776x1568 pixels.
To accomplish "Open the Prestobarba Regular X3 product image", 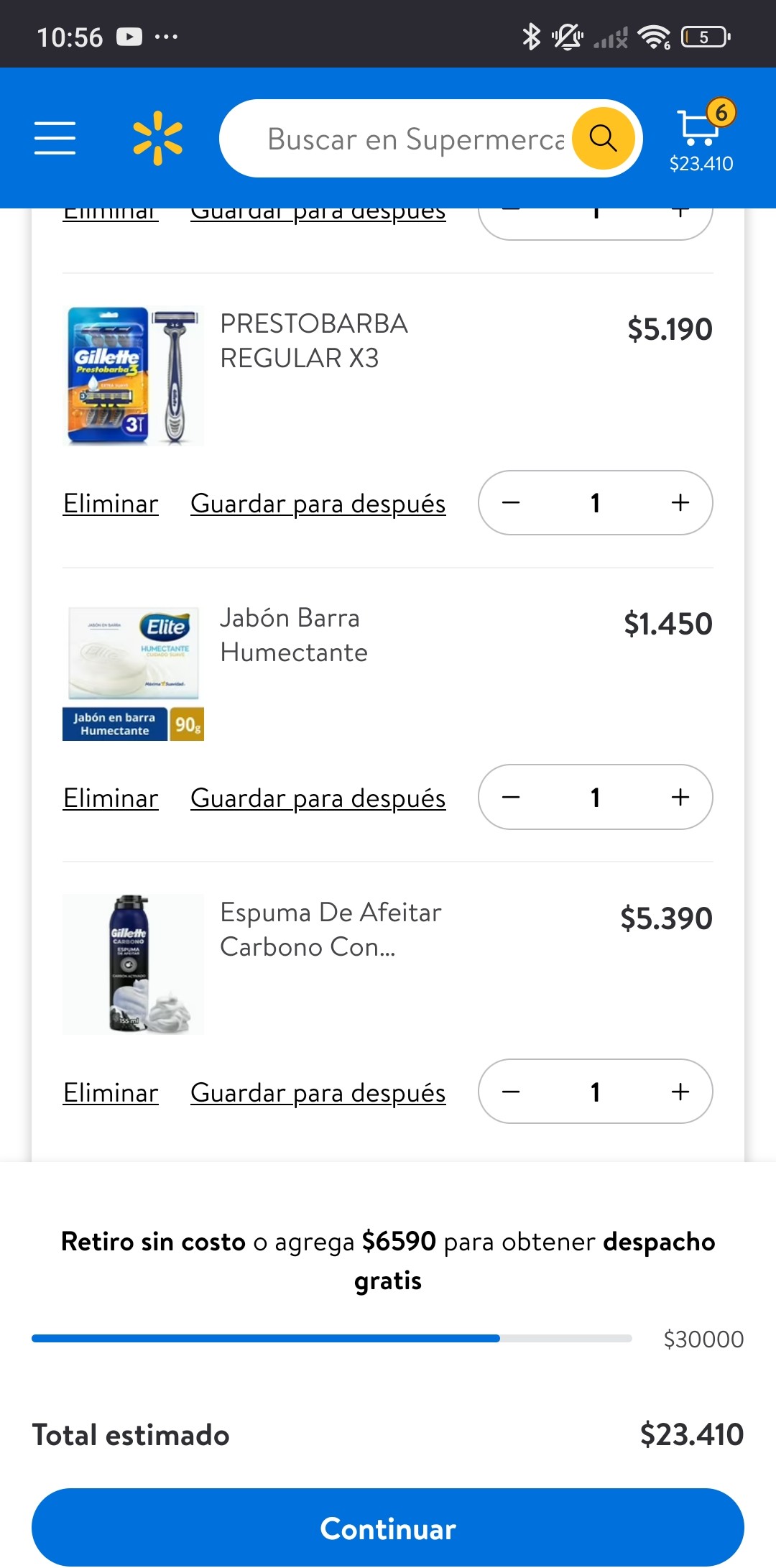I will point(133,376).
